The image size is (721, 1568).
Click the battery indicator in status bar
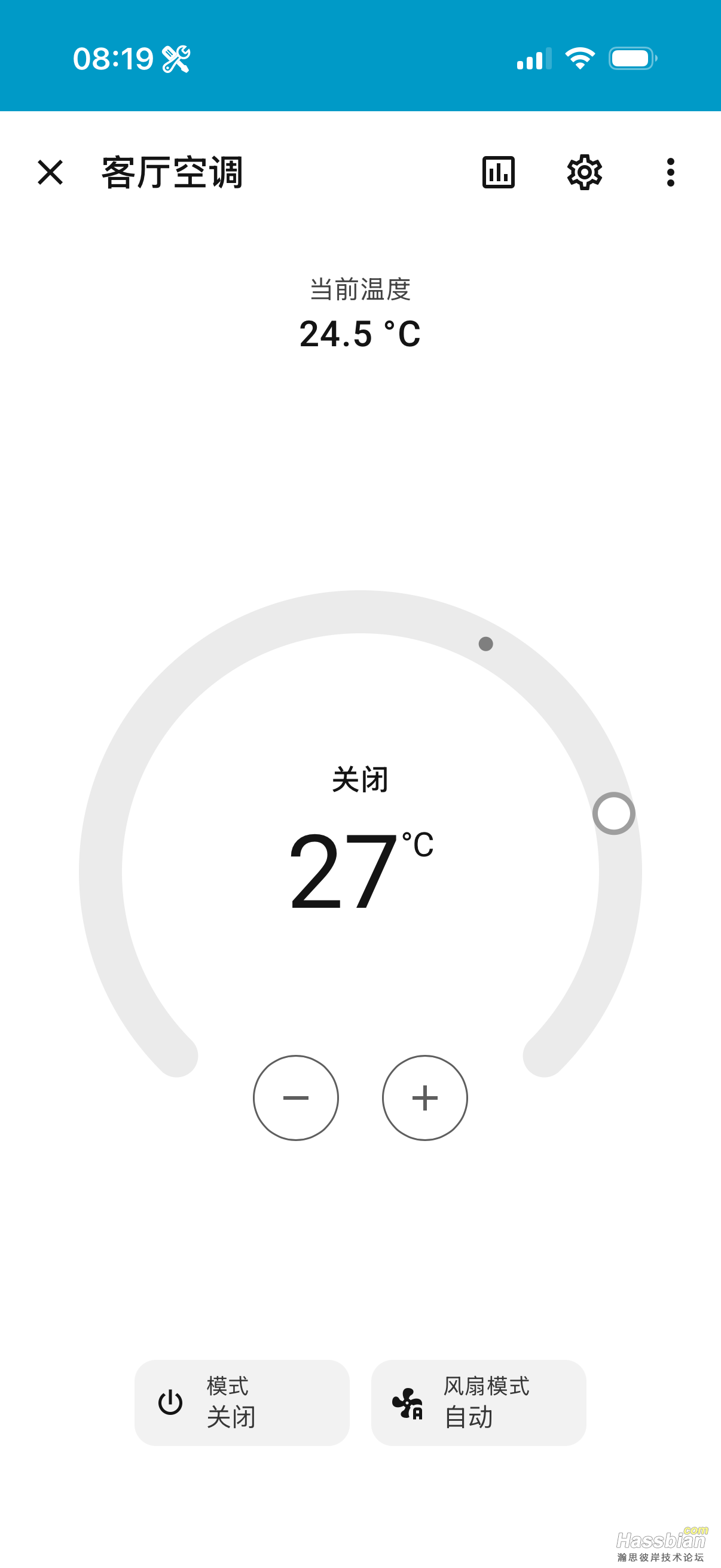pyautogui.click(x=633, y=59)
